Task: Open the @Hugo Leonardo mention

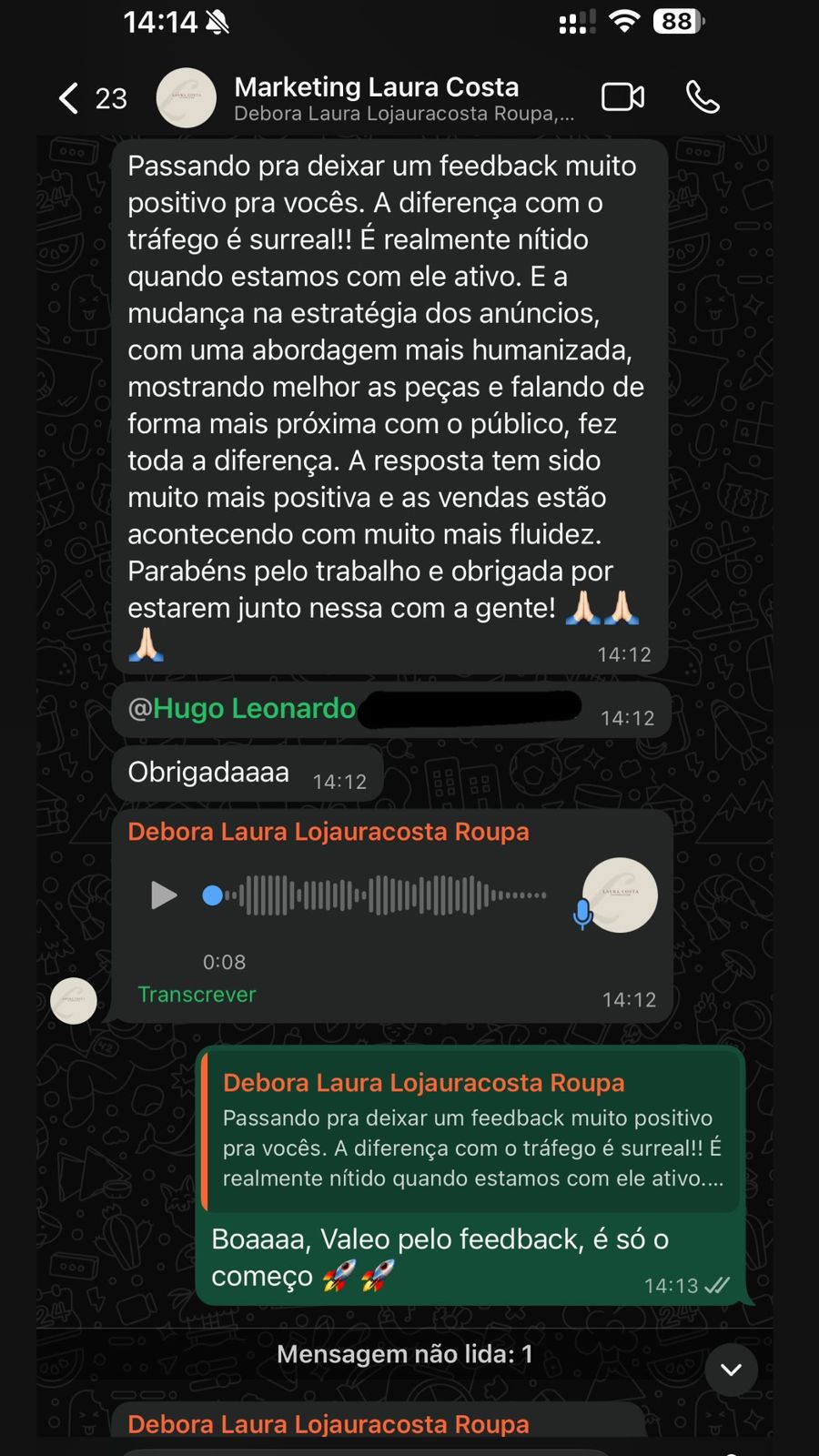Action: coord(242,709)
